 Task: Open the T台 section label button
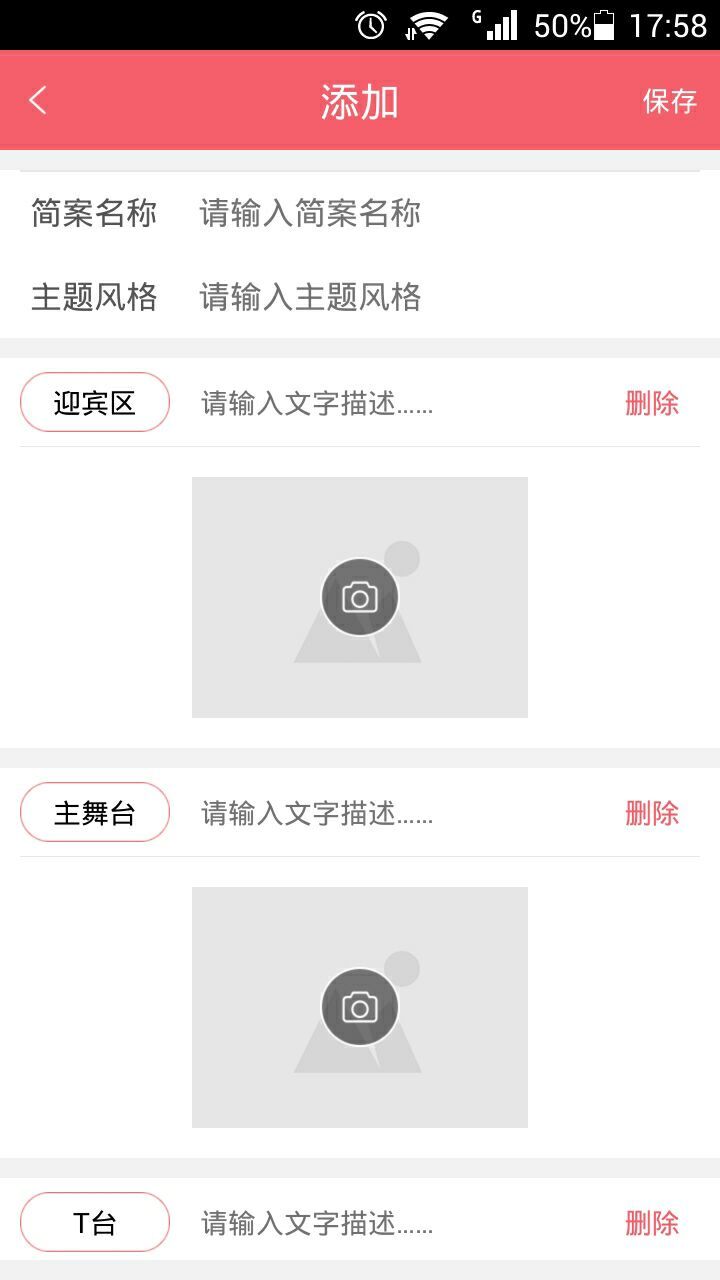point(94,1222)
